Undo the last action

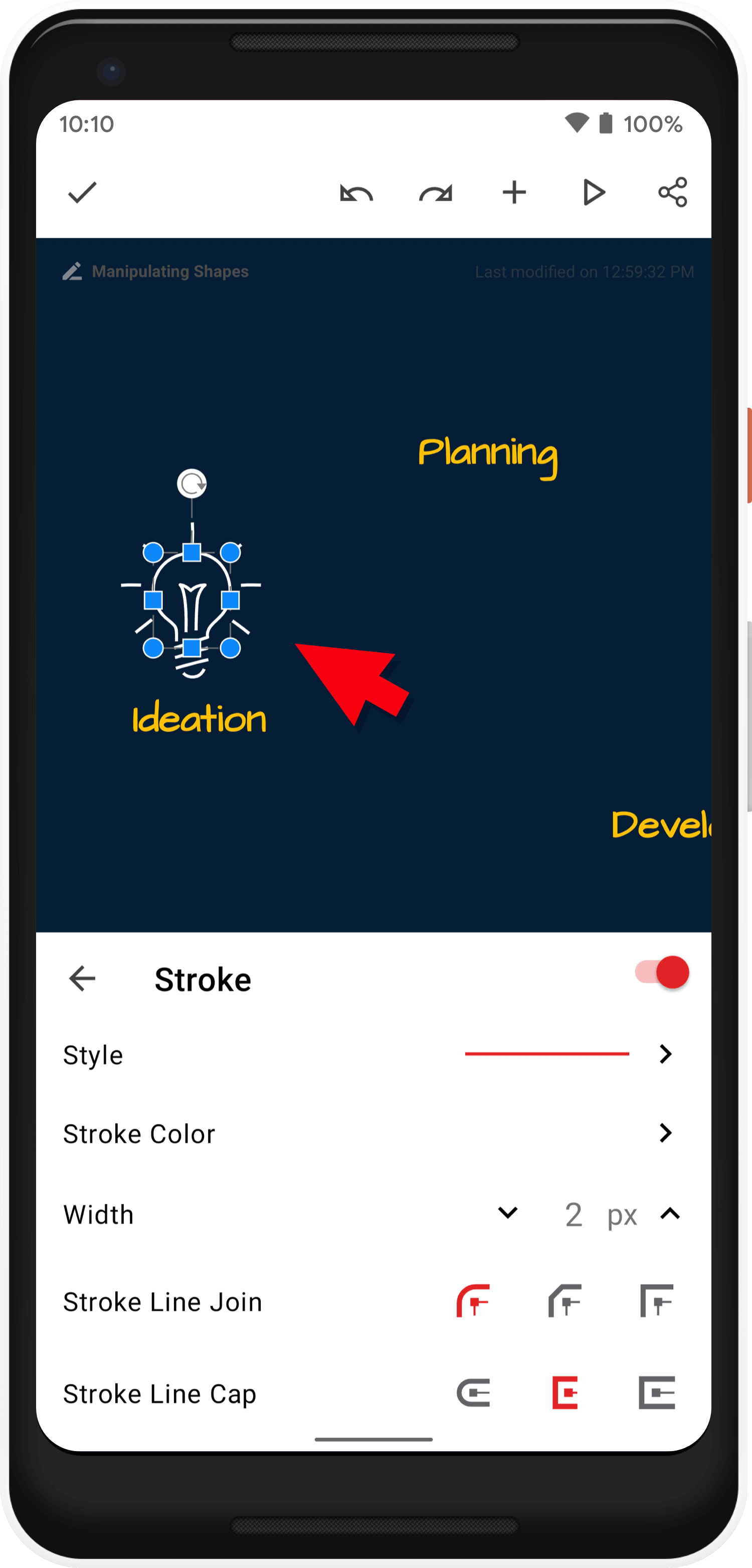pos(356,193)
